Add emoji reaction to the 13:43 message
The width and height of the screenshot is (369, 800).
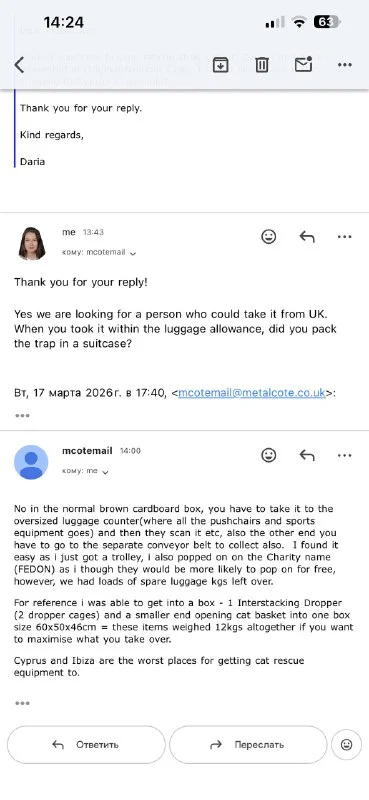tap(268, 237)
